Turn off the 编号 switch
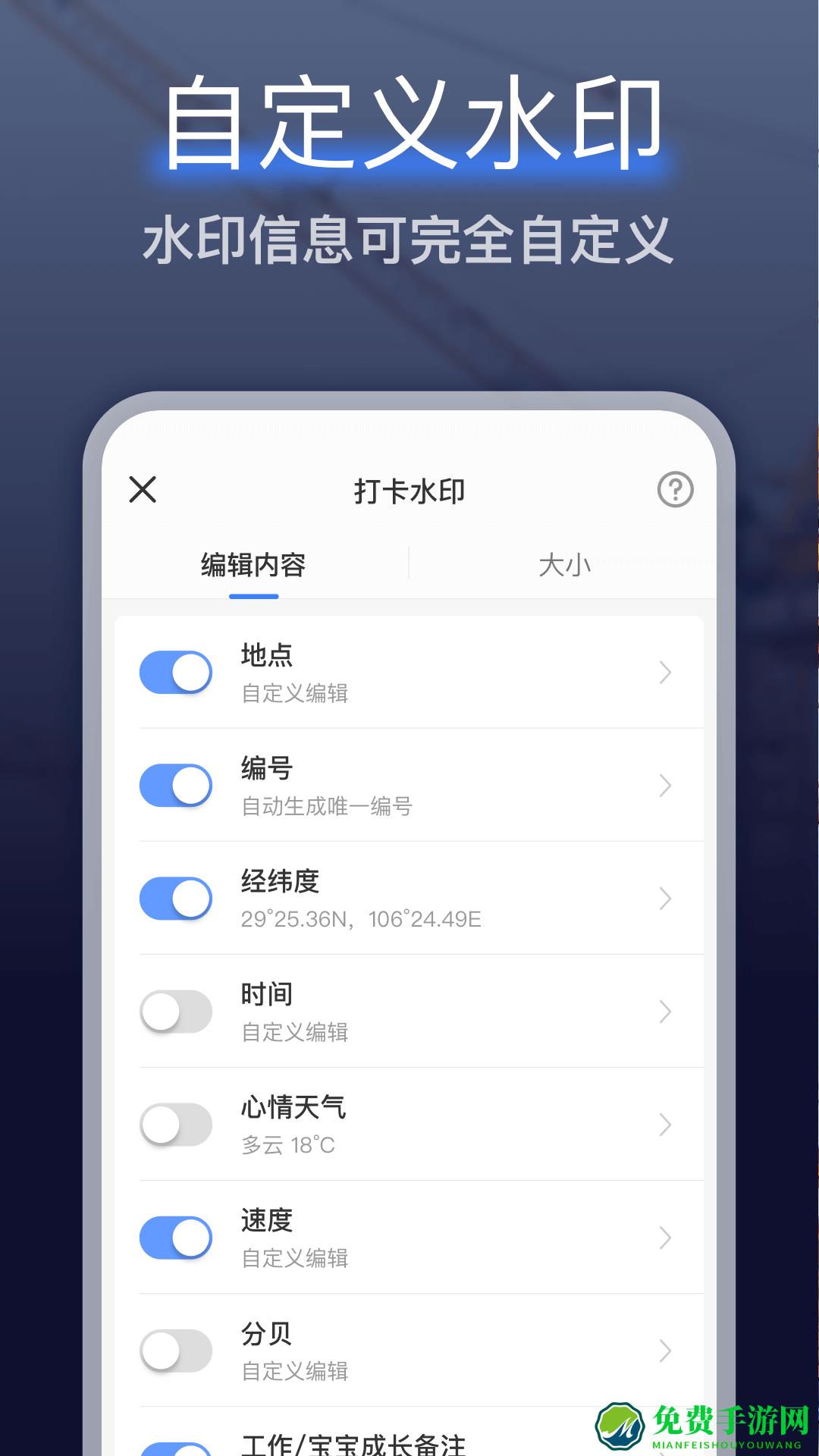Screen dimensions: 819x1456 coord(176,785)
